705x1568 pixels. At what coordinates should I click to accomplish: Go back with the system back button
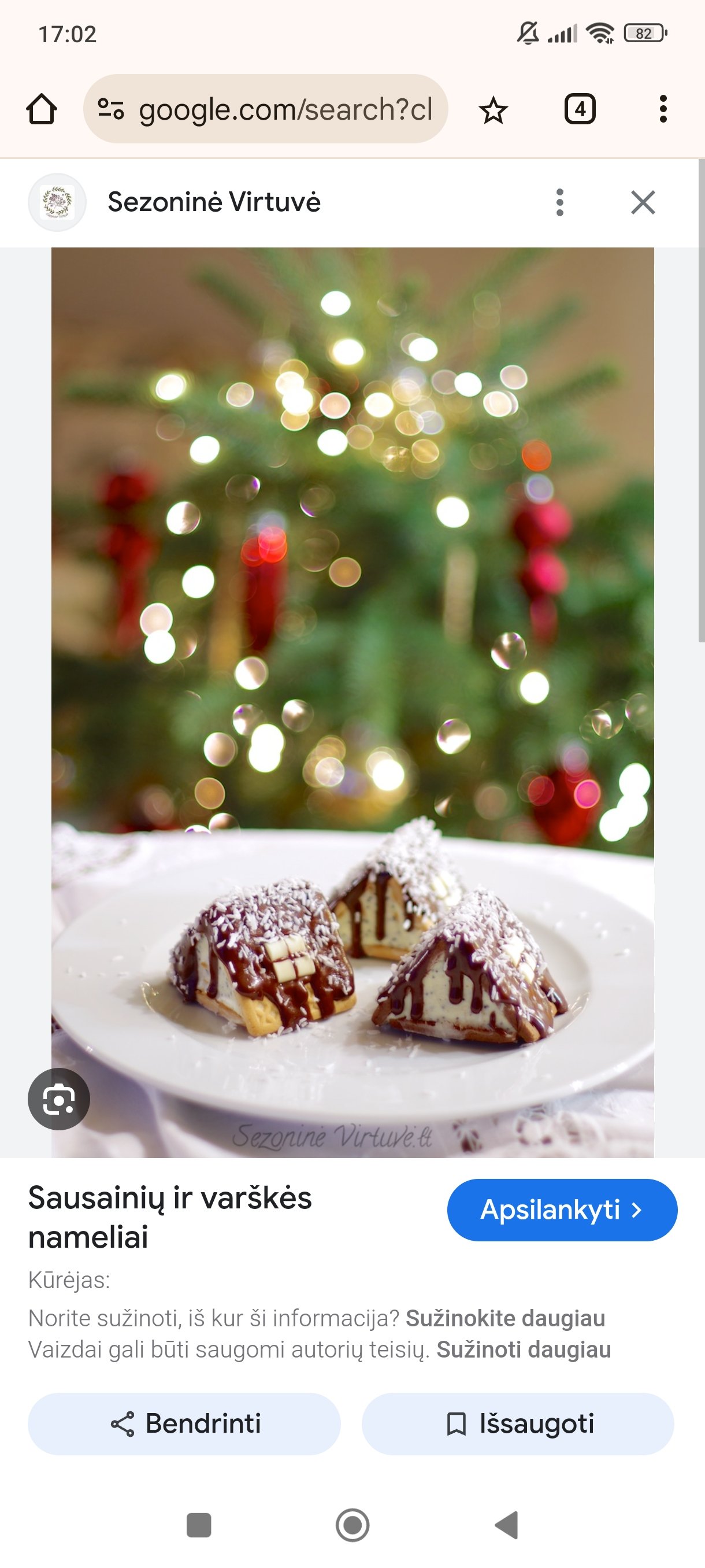[507, 1525]
